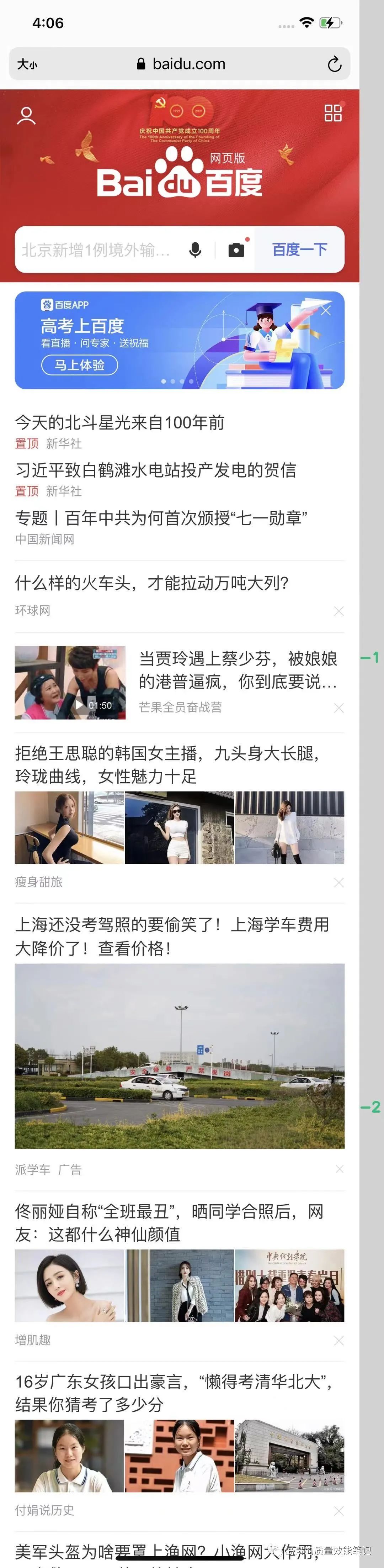Open article 今天的北斗星光来自100年前
The image size is (384, 1568).
[120, 422]
